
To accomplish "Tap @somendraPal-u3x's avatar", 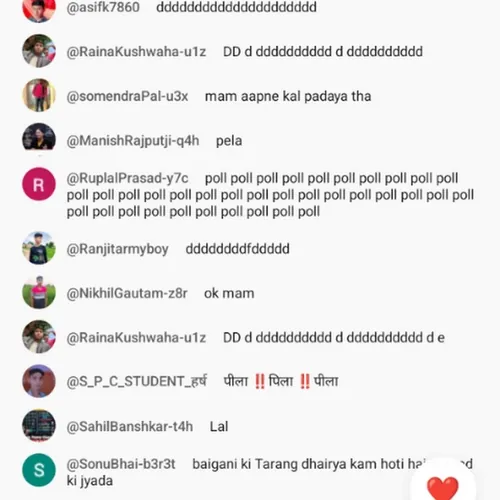I will pos(39,95).
